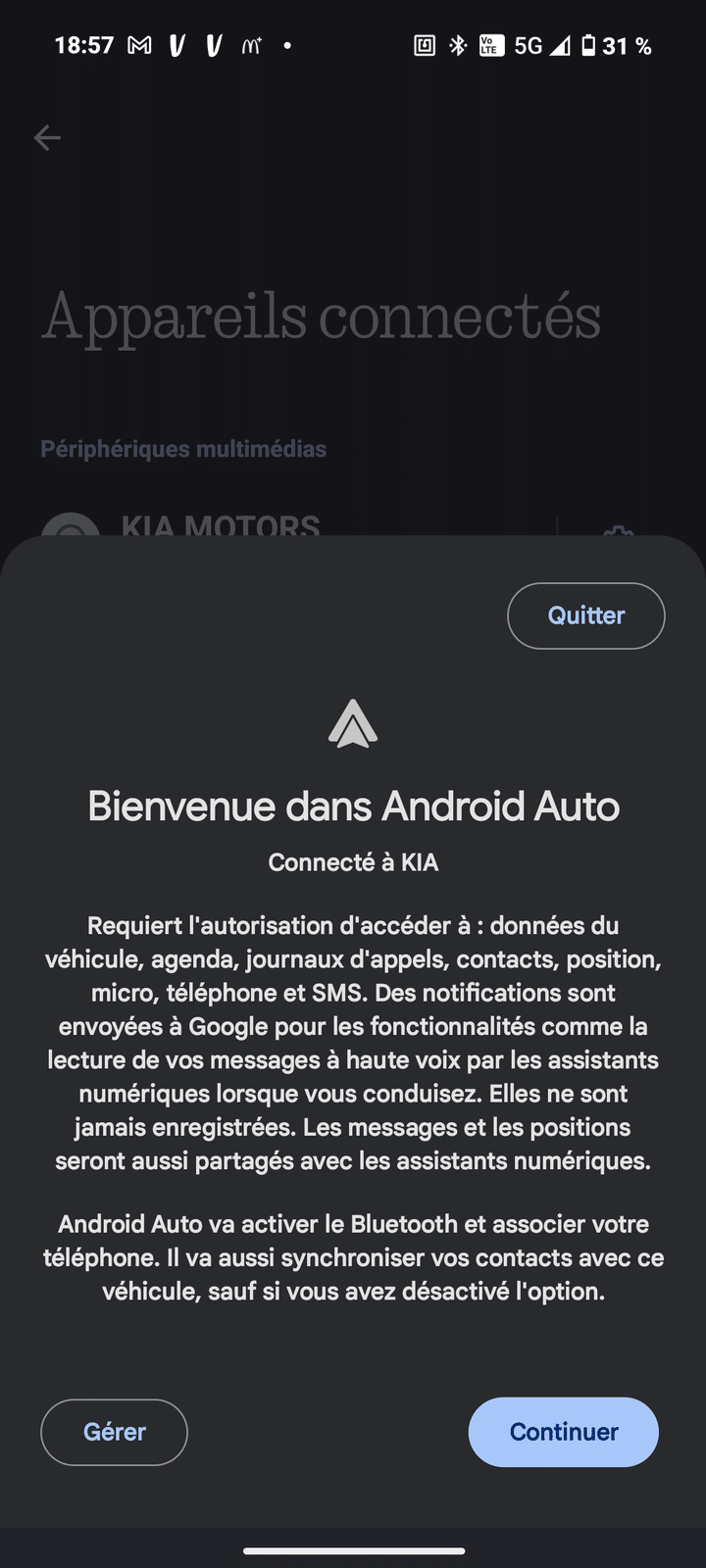Open Gérer to manage permissions
Viewport: 706px width, 1568px height.
[114, 1432]
